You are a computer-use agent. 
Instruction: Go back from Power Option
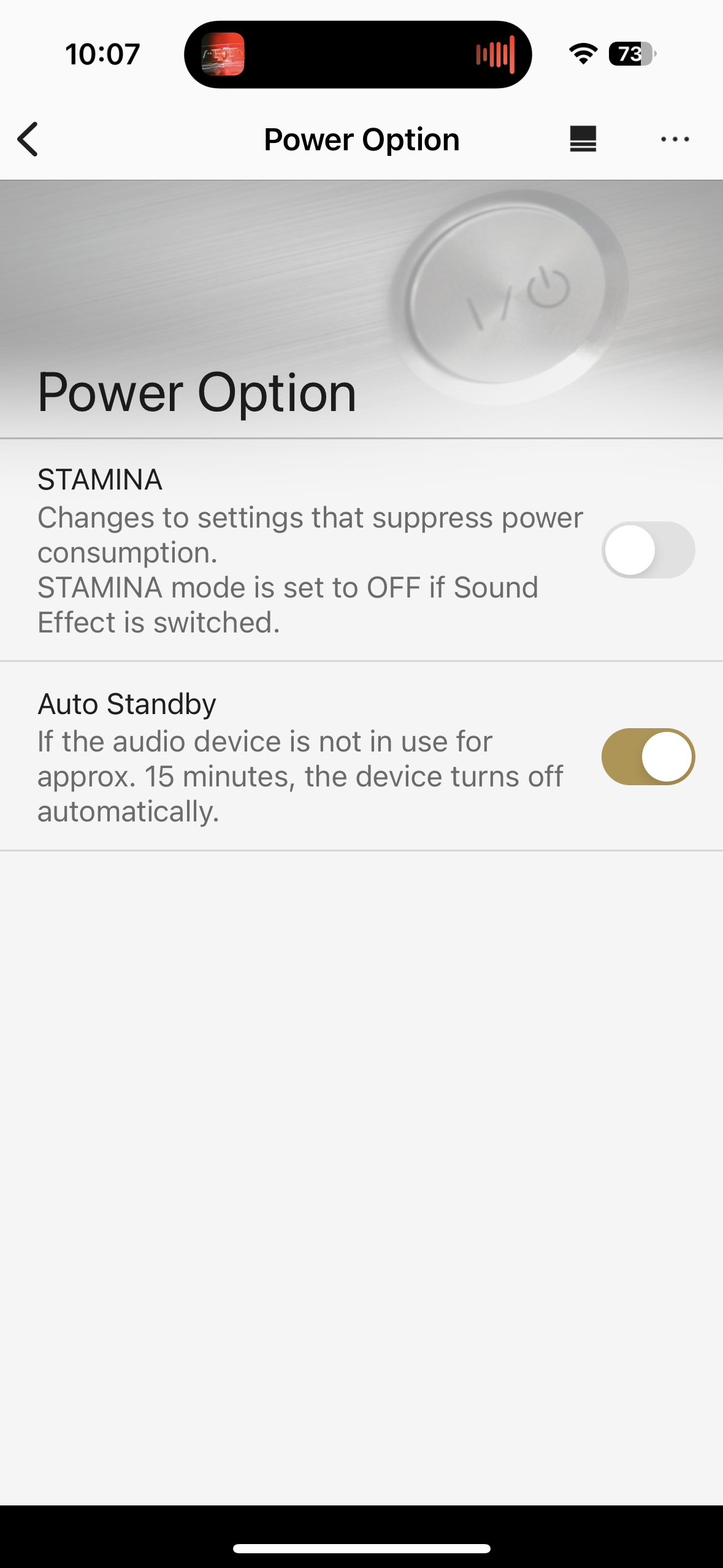coord(28,139)
